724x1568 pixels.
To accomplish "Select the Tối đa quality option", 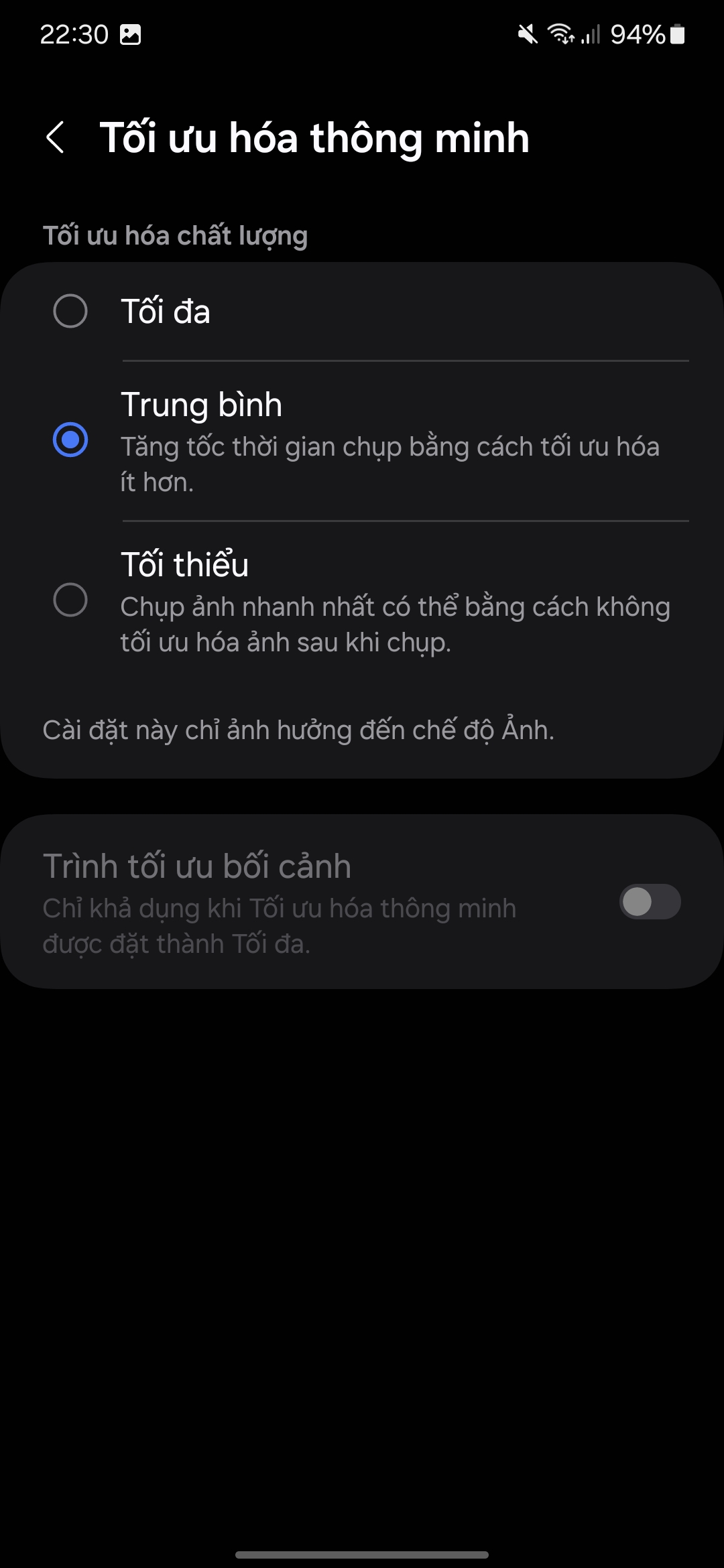I will (x=362, y=312).
